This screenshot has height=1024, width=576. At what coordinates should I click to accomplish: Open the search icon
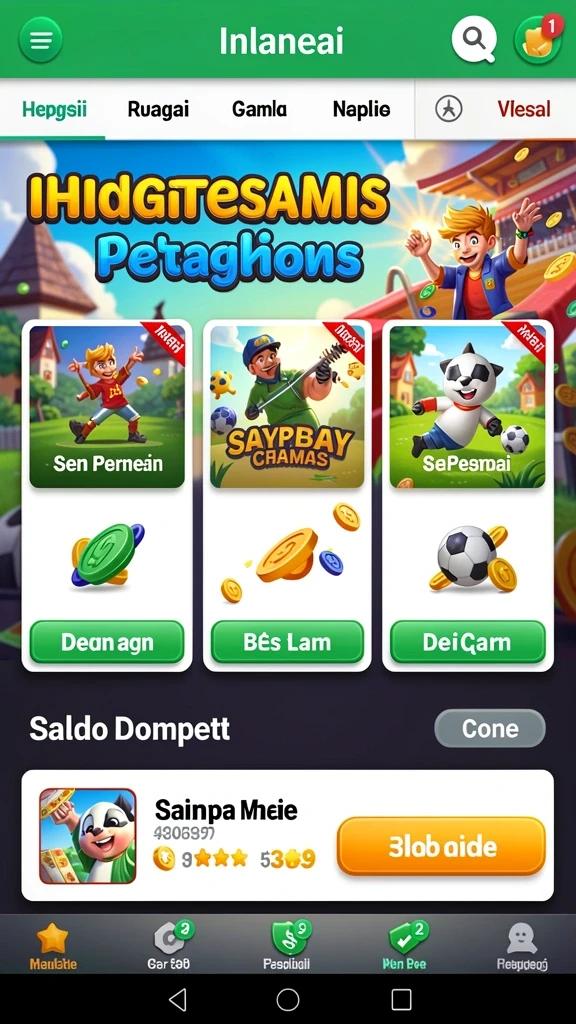click(473, 39)
